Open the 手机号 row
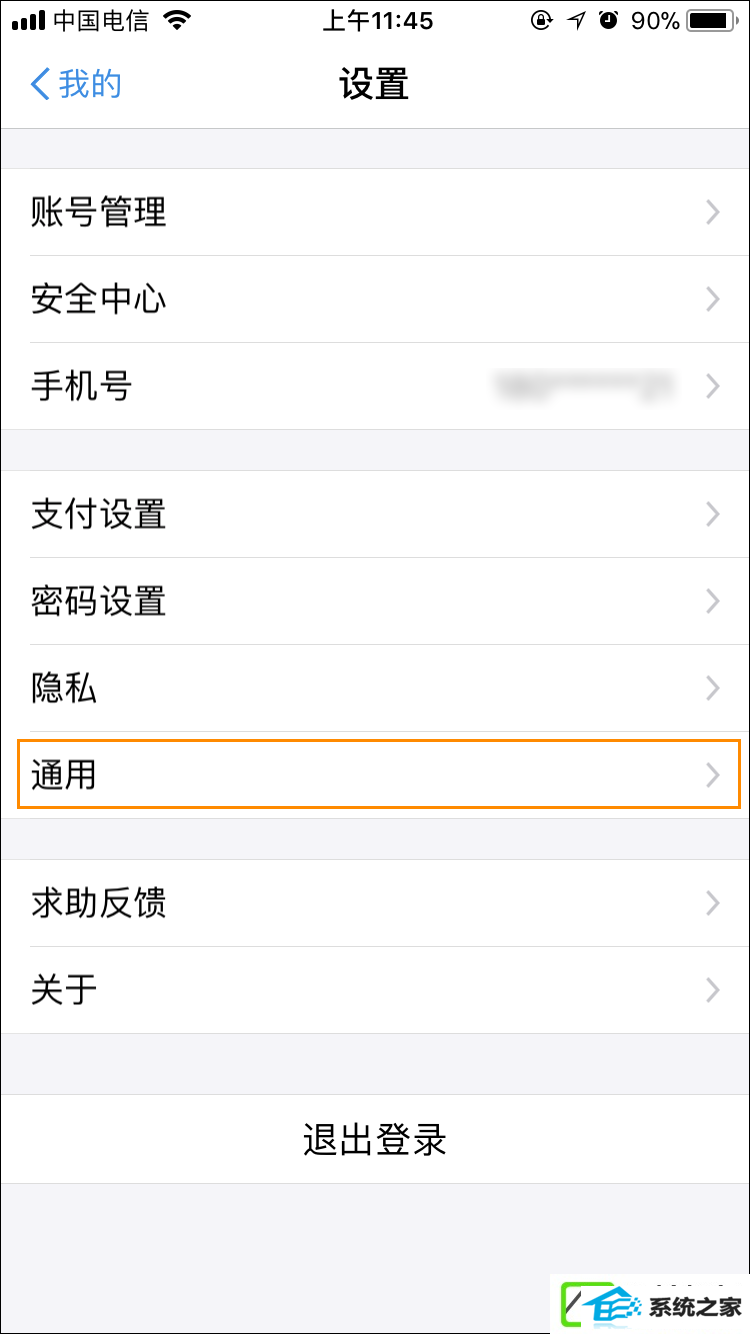This screenshot has height=1334, width=750. tap(375, 386)
